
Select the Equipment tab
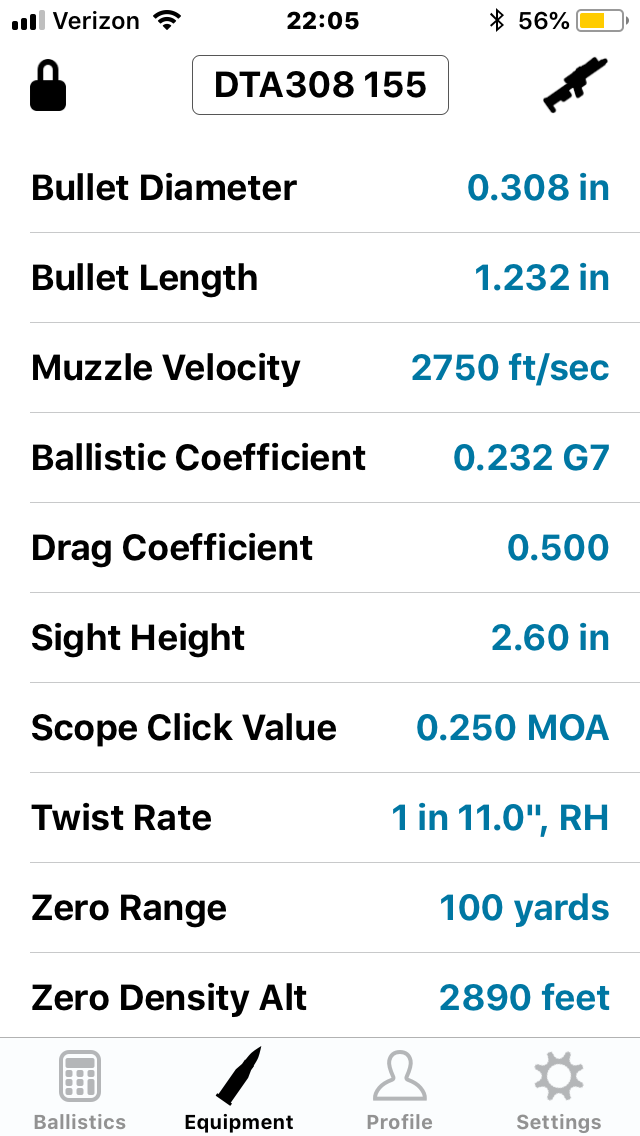click(x=240, y=1090)
